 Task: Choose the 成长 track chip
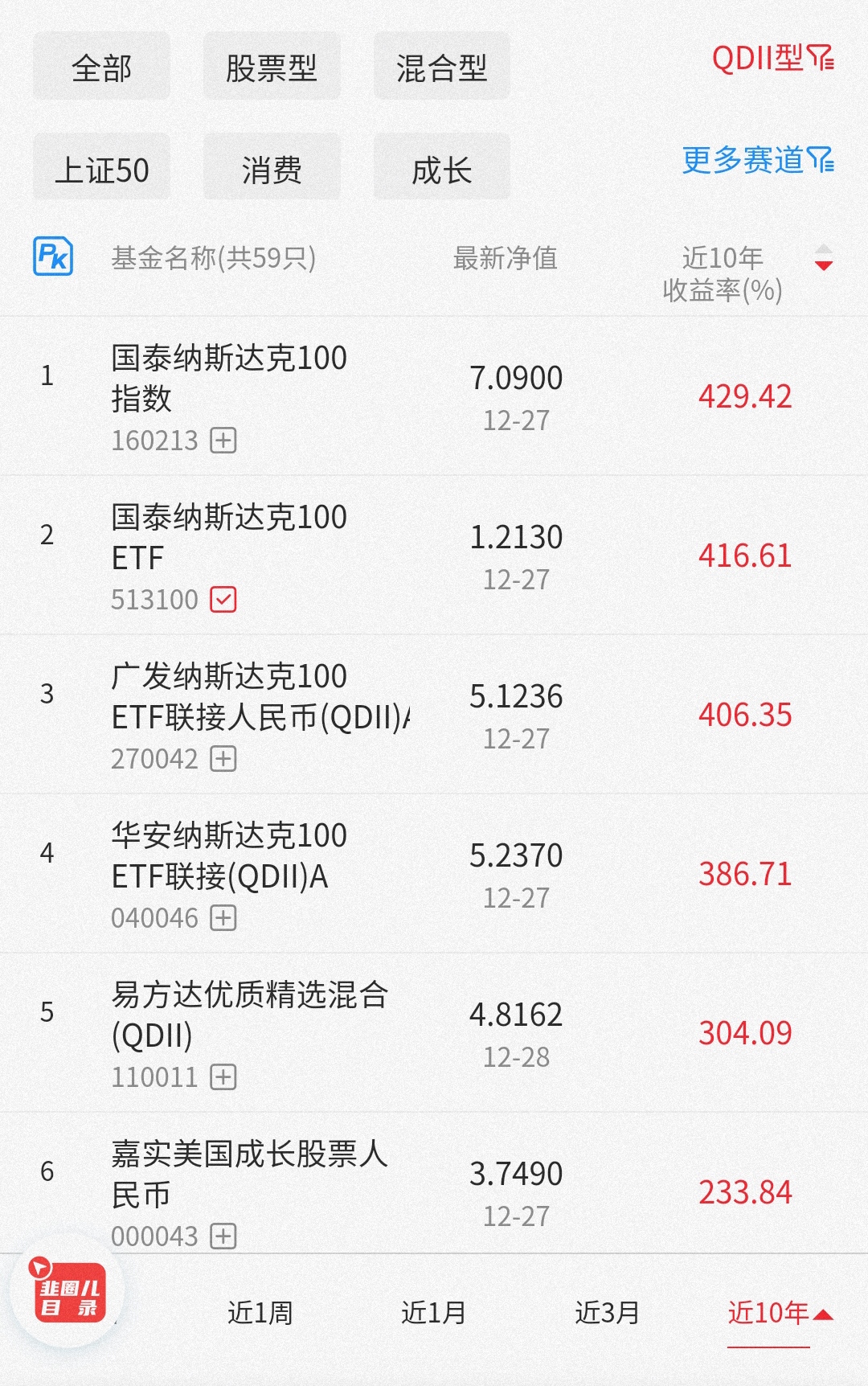tap(442, 169)
